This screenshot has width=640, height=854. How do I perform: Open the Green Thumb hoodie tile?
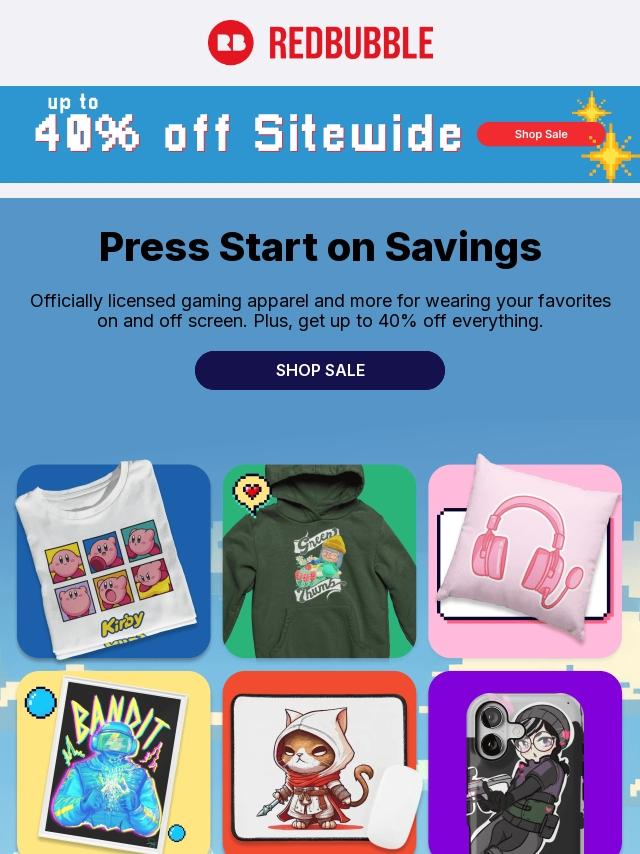point(319,561)
